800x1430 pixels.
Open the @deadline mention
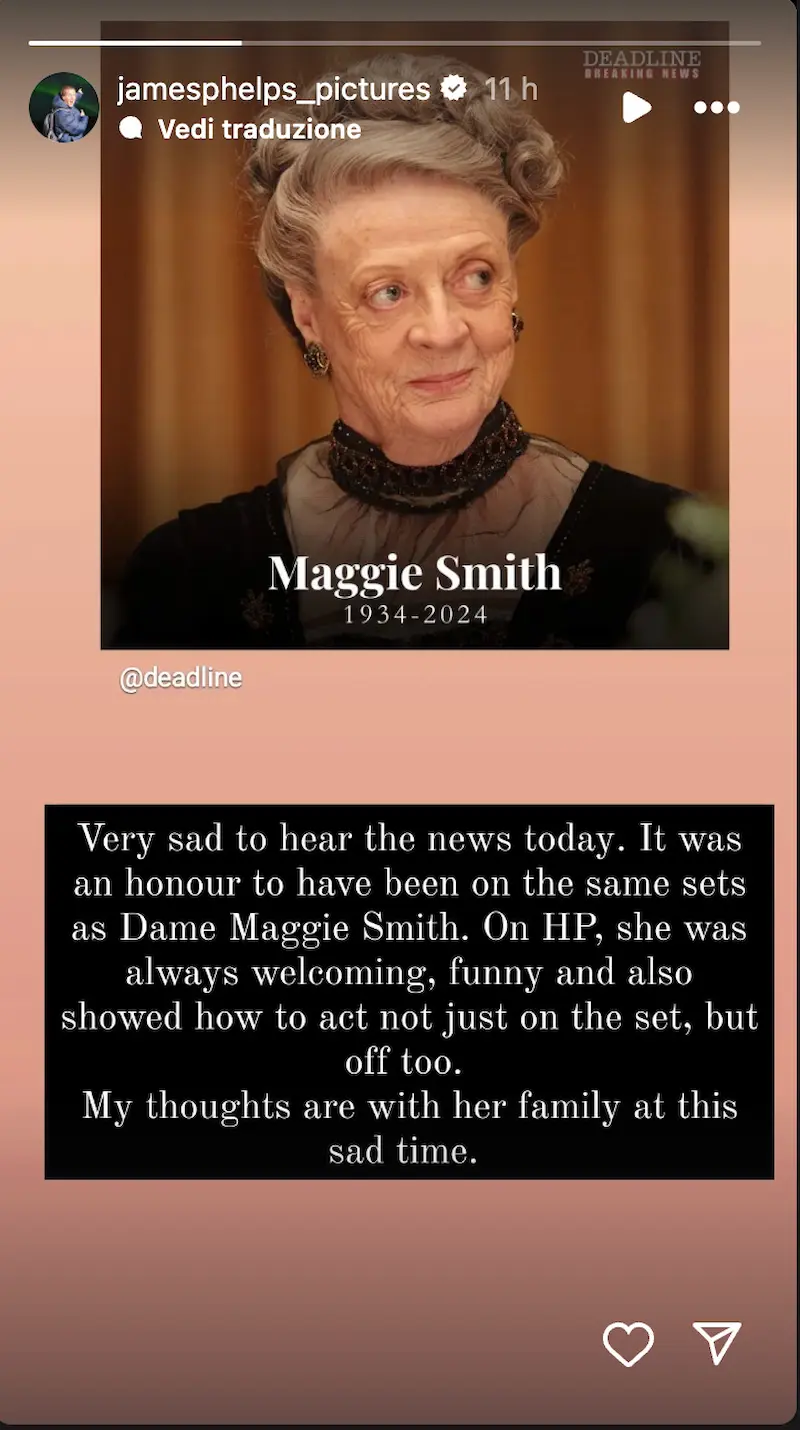(x=181, y=678)
